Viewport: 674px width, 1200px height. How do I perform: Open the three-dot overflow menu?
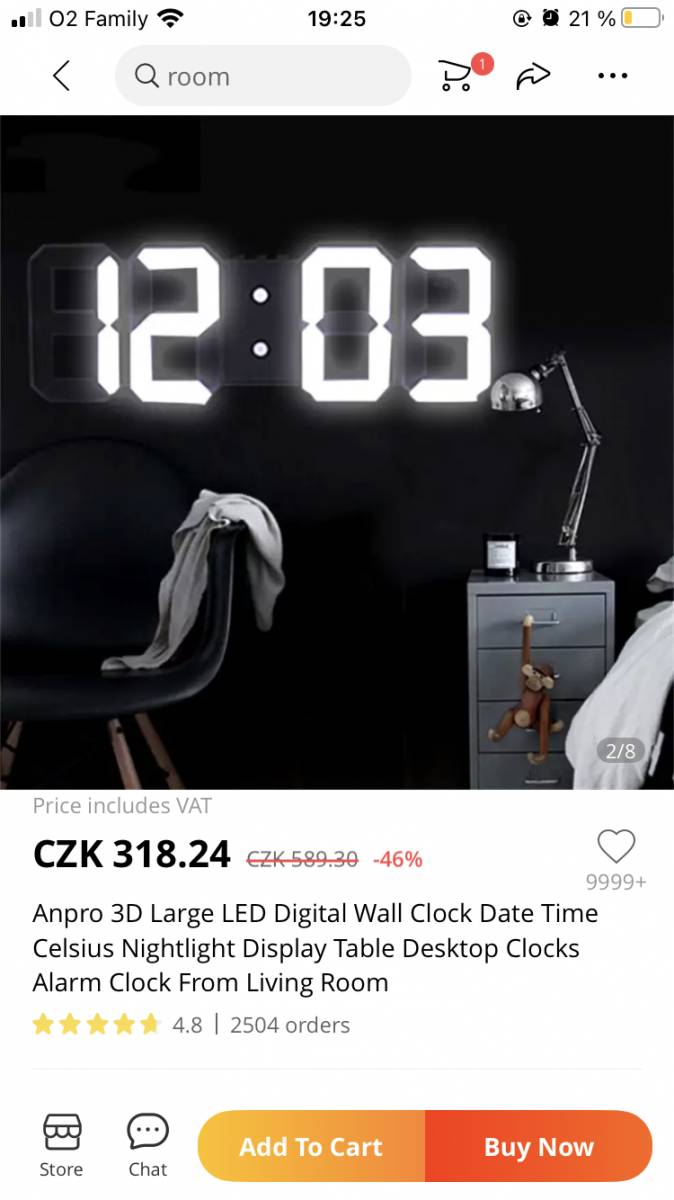[x=612, y=76]
